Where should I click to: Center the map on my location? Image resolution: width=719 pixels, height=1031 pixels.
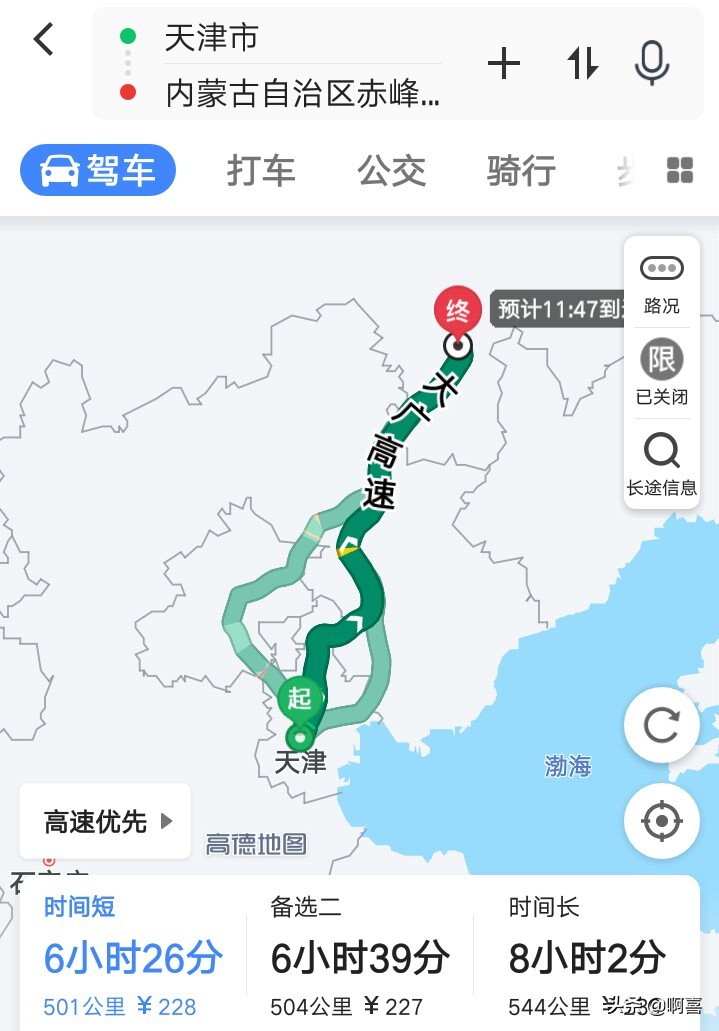click(x=661, y=821)
